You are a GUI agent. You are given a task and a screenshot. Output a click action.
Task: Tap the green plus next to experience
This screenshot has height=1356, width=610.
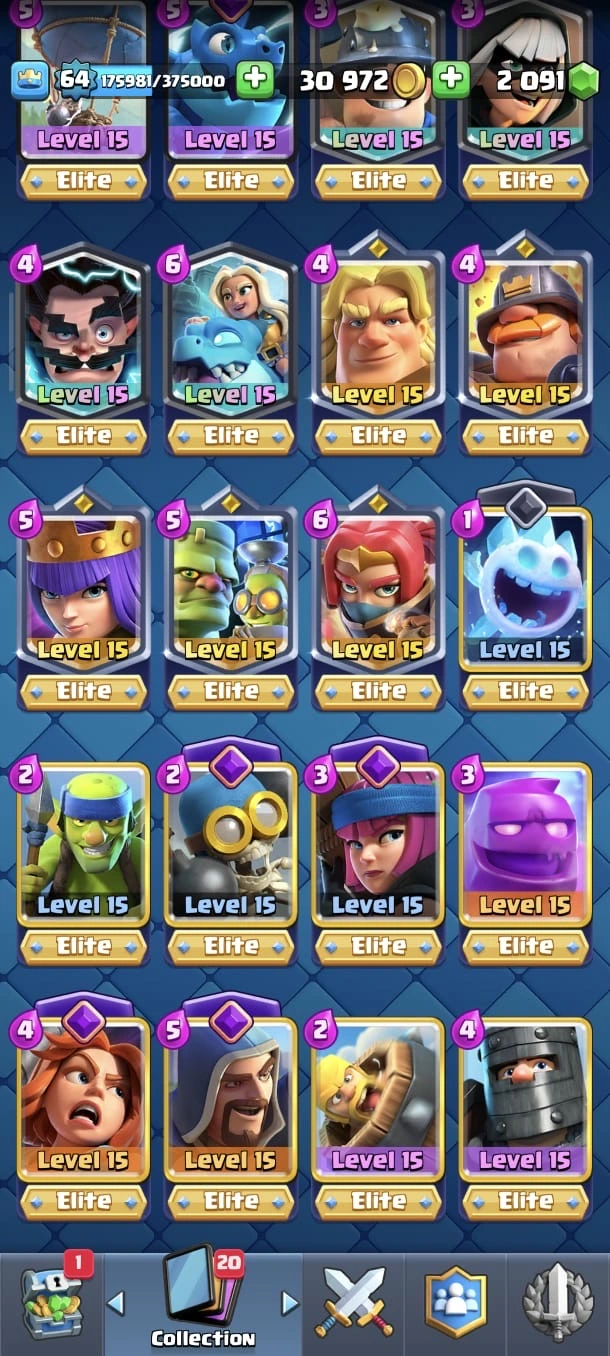click(x=255, y=80)
